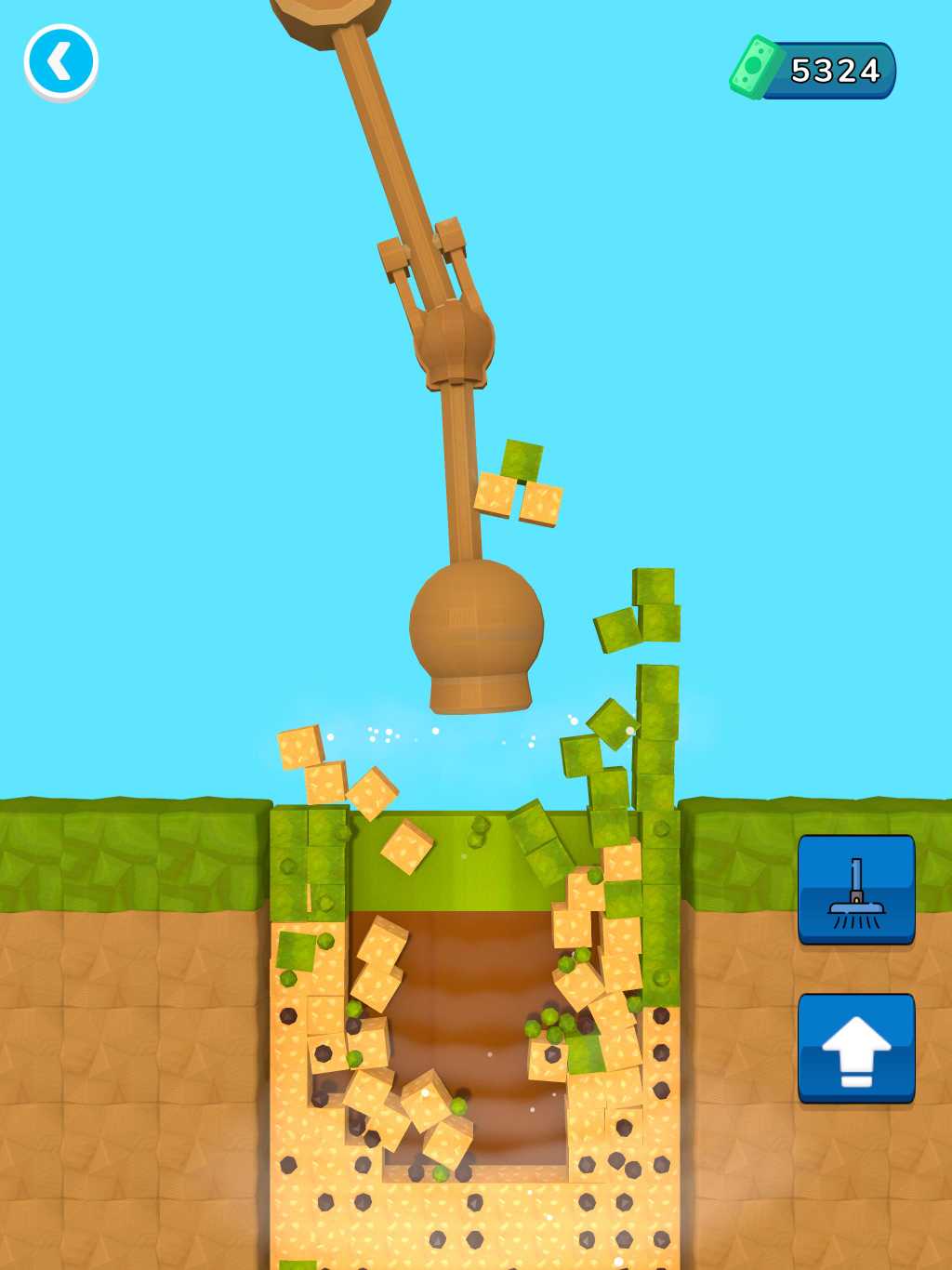Tap the blue sweeper tool button
952x1270 pixels.
856,889
